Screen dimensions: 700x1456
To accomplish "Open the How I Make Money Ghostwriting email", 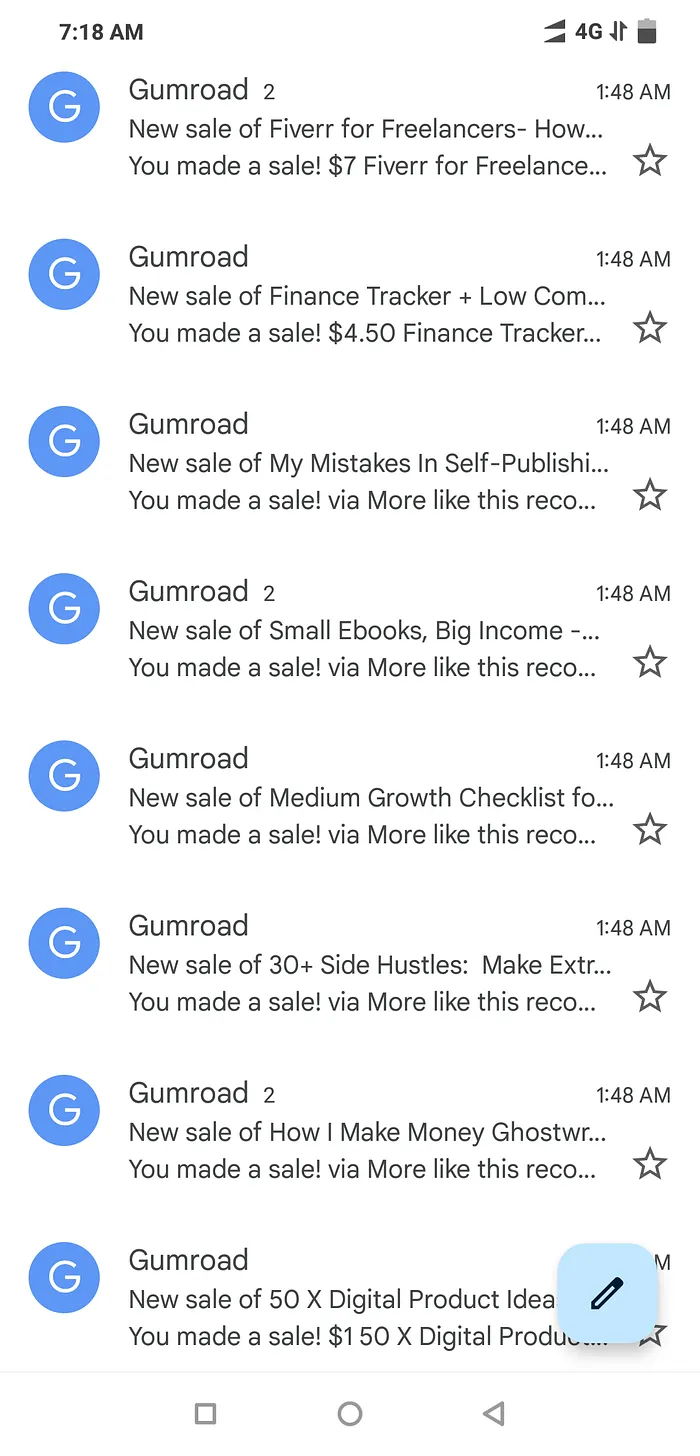I will pyautogui.click(x=365, y=1131).
